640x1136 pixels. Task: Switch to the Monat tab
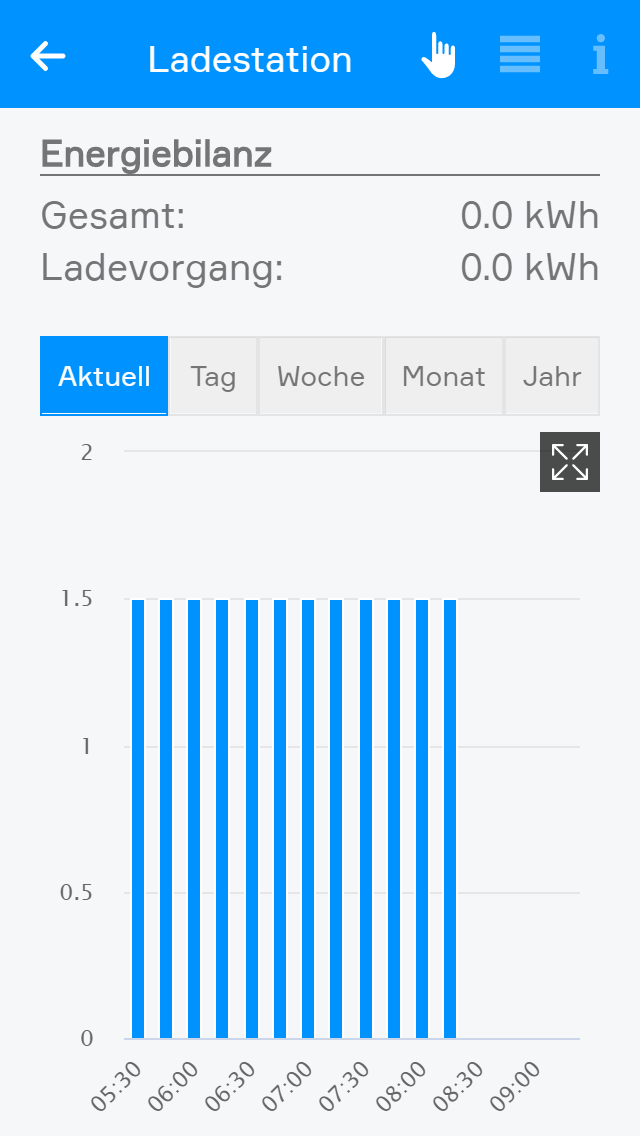coord(443,376)
